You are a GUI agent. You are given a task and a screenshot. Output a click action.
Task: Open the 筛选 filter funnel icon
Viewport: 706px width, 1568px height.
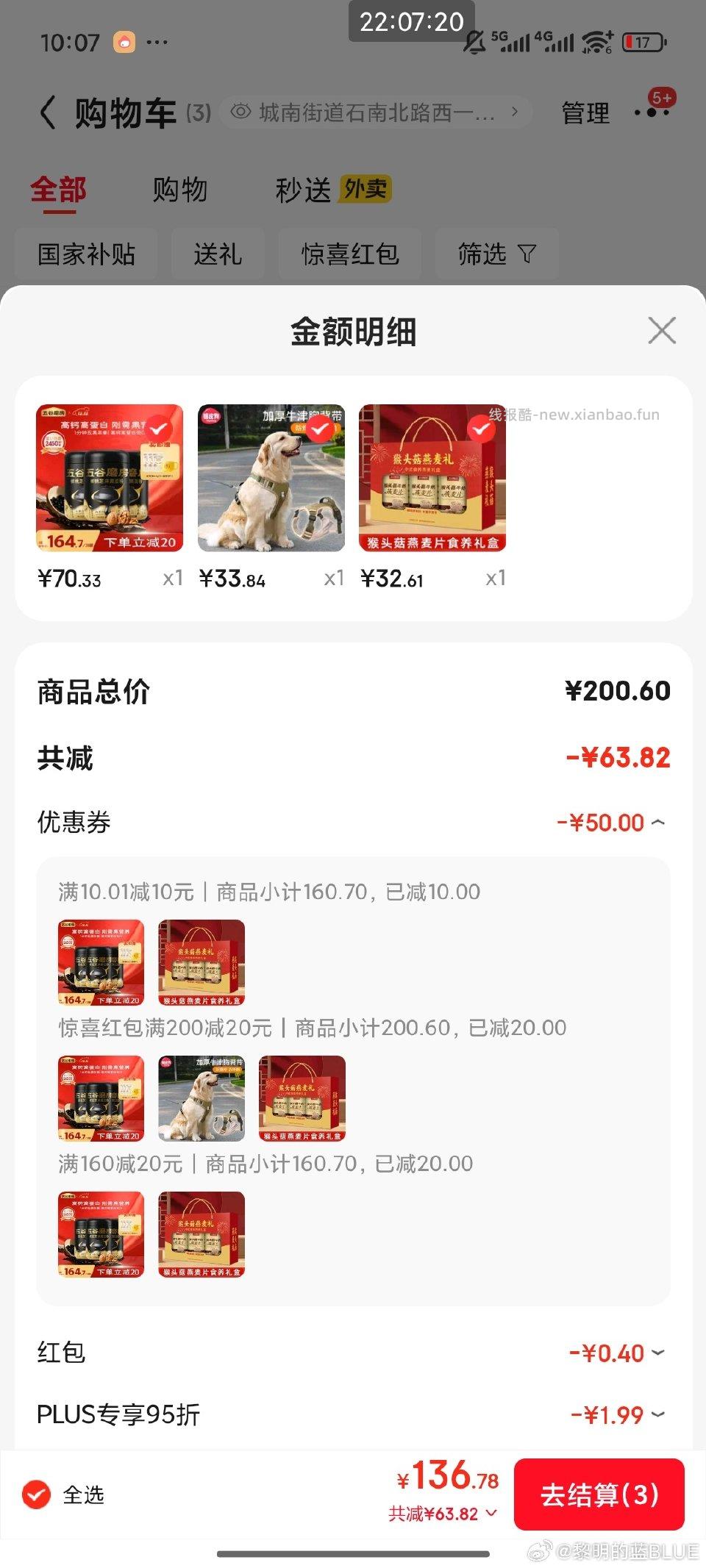click(525, 254)
